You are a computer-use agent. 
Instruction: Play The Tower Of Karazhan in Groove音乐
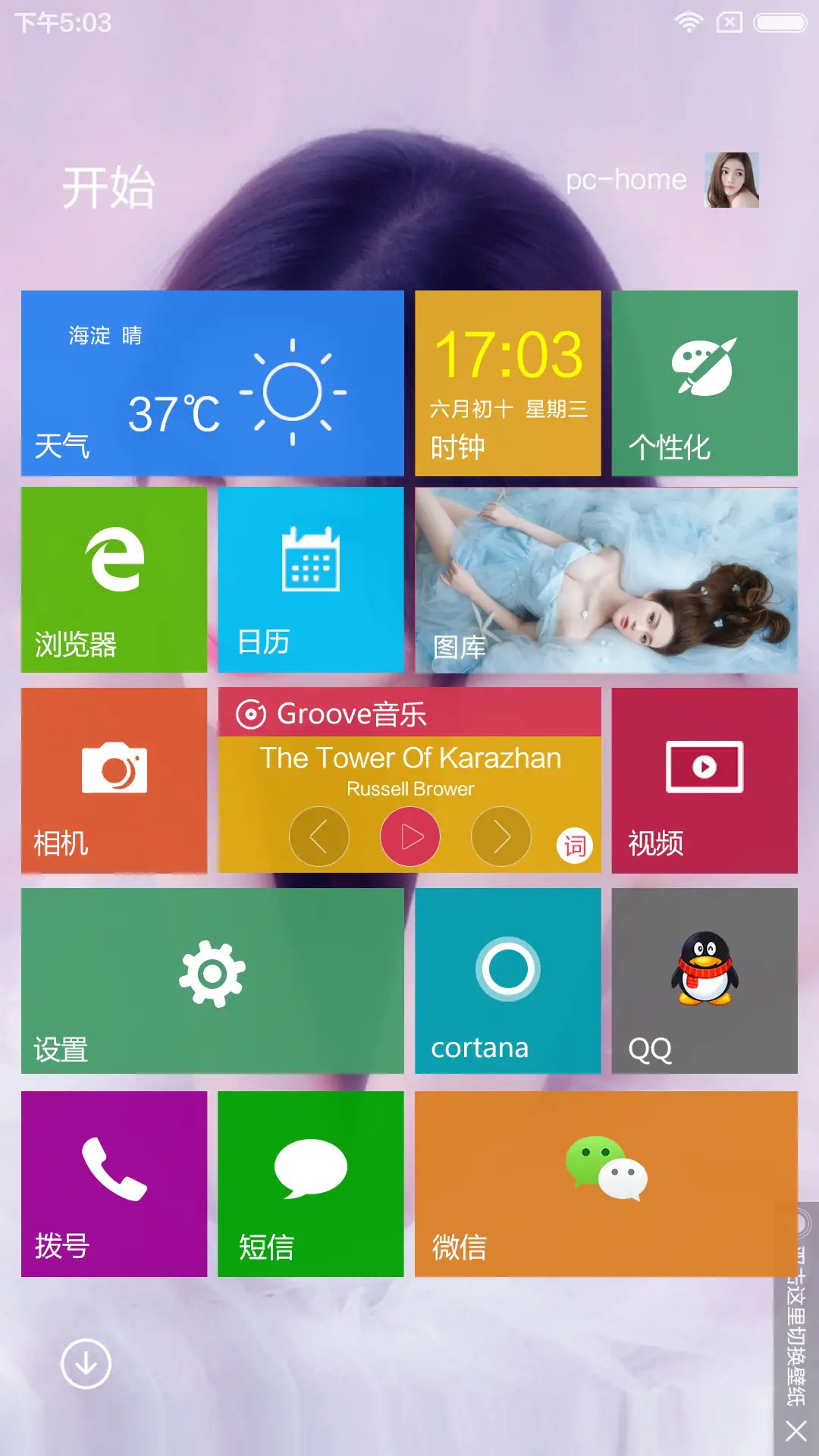click(410, 836)
